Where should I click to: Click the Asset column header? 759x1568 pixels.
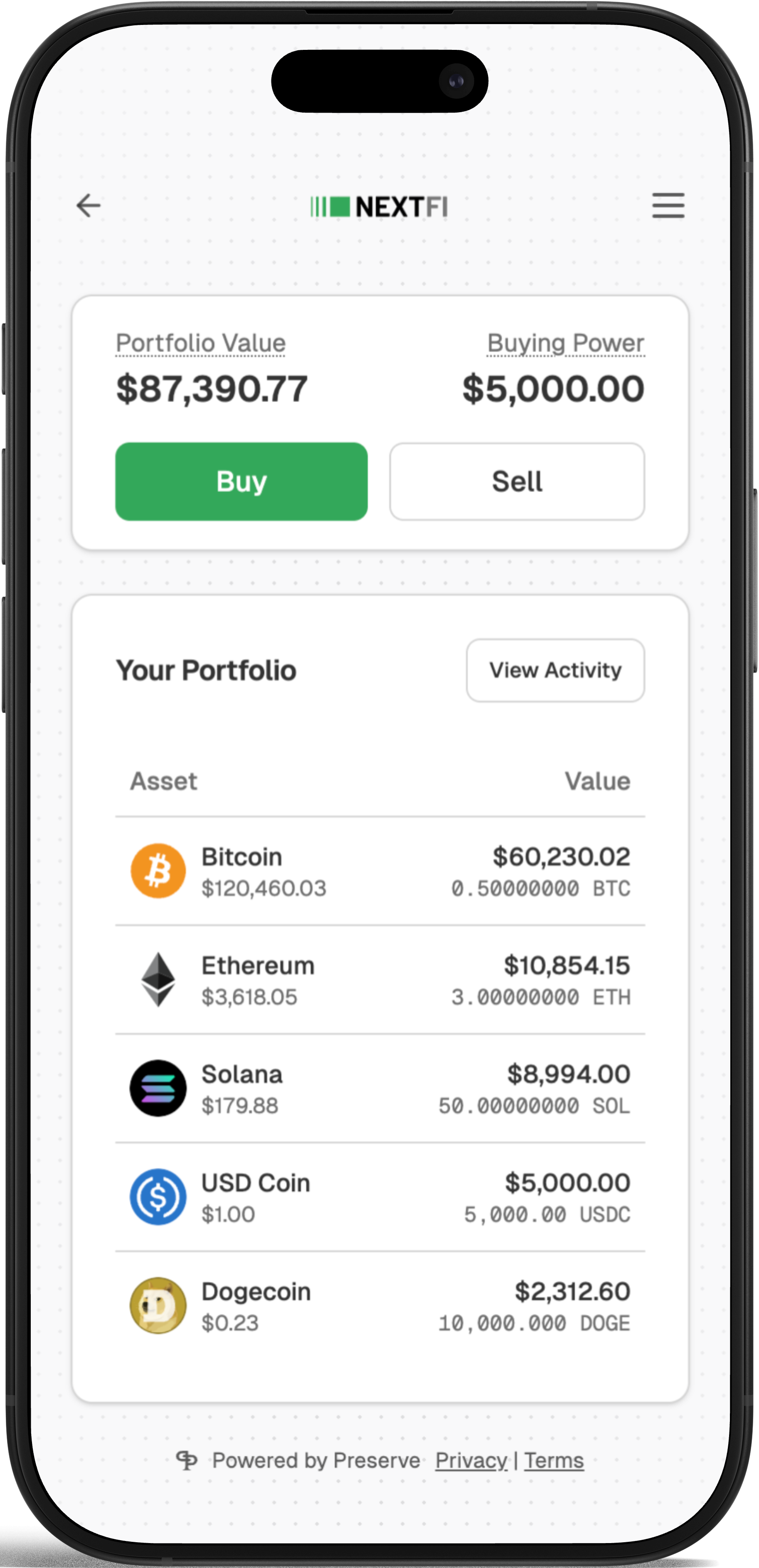pyautogui.click(x=163, y=781)
